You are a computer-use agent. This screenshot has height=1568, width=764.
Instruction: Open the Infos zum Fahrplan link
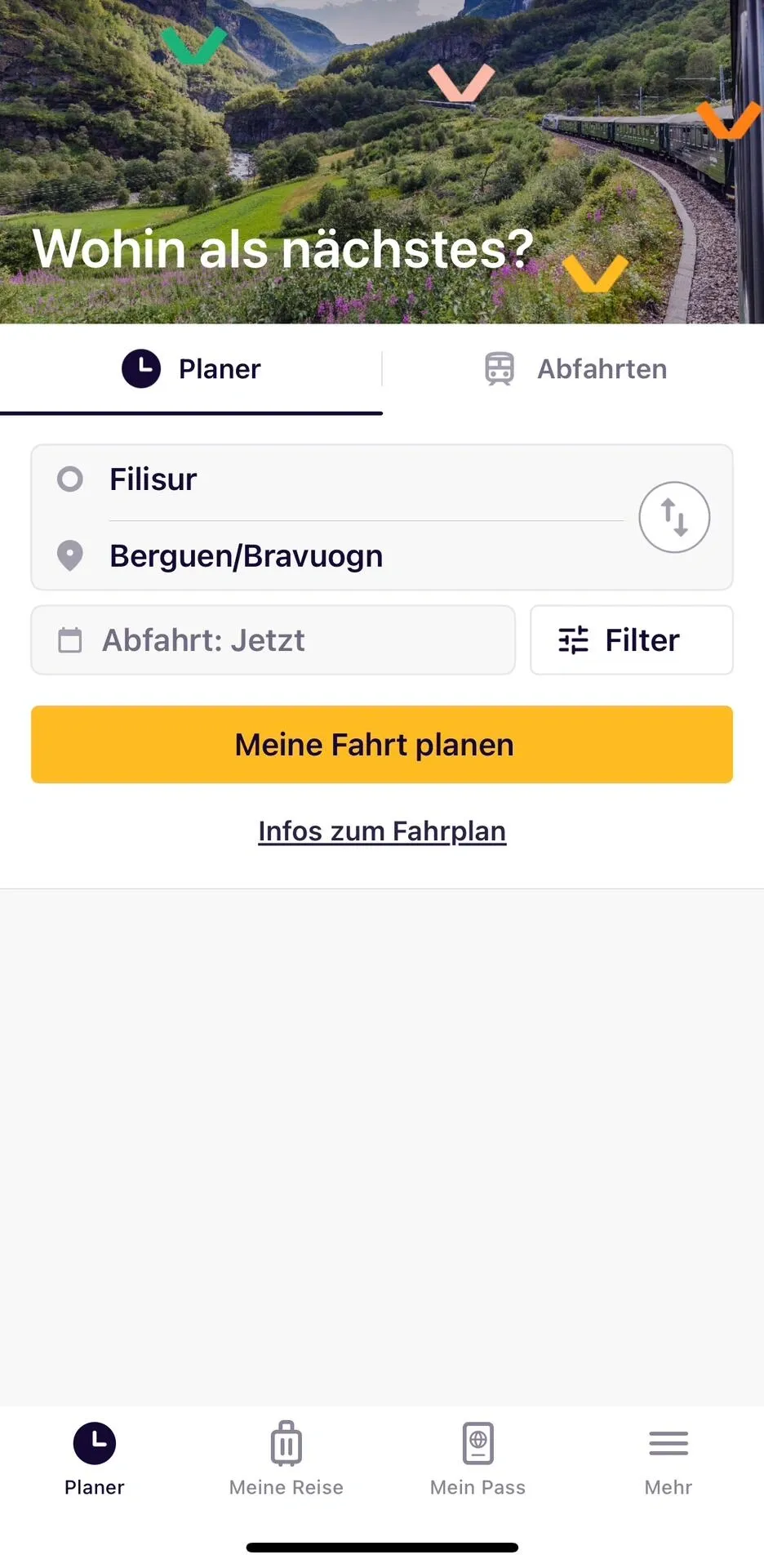(382, 831)
